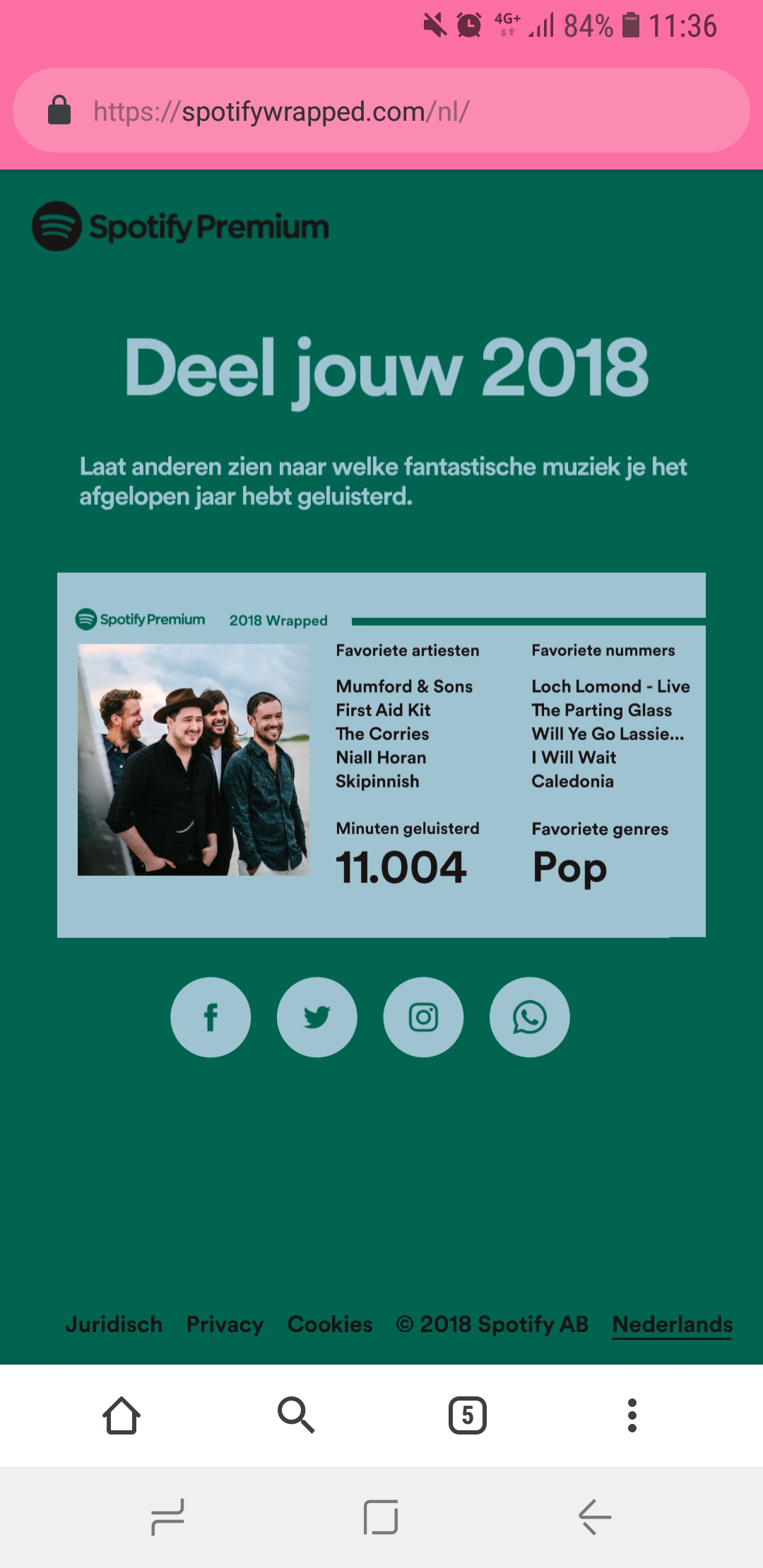Tap the spotifywrapped.com URL address bar
The width and height of the screenshot is (763, 1568).
(381, 110)
